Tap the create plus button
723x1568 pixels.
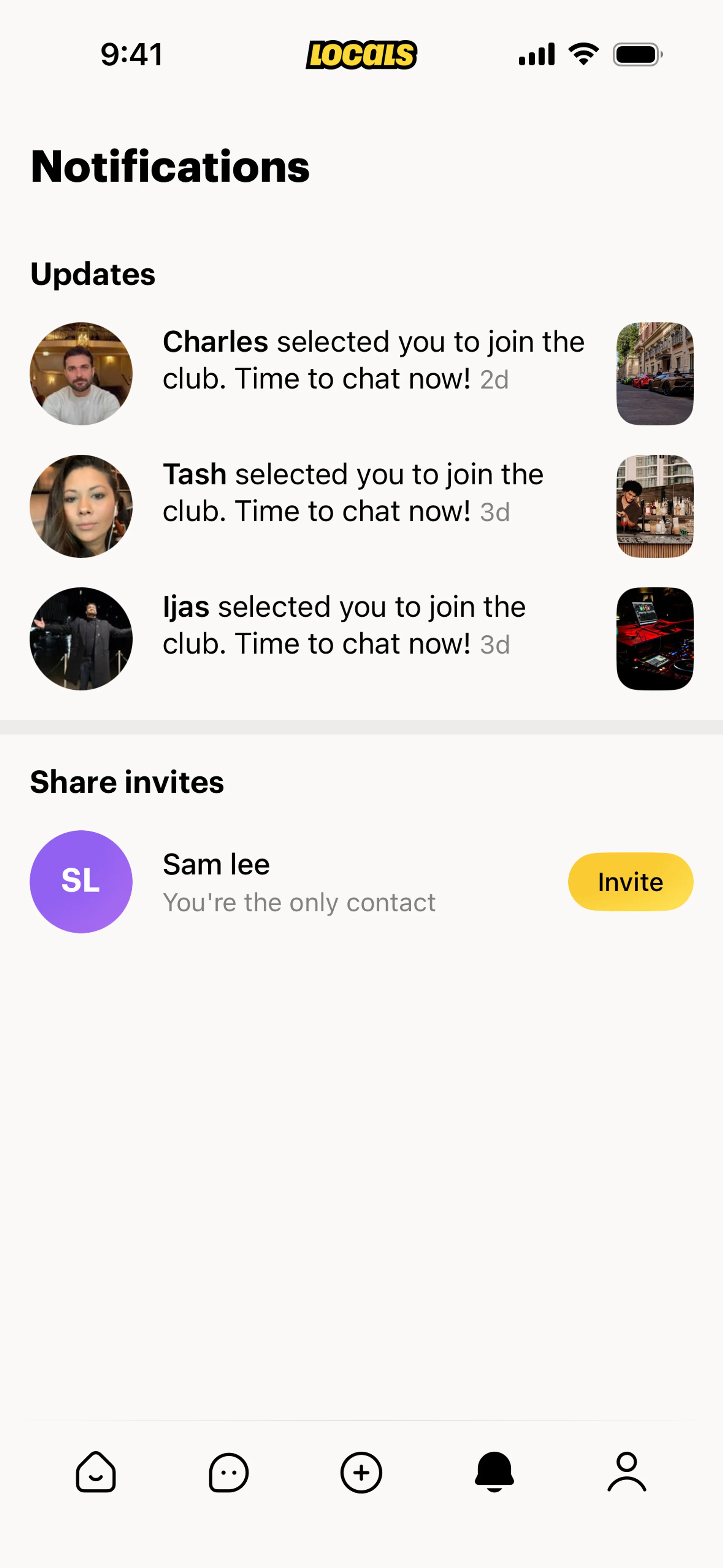pyautogui.click(x=361, y=1472)
